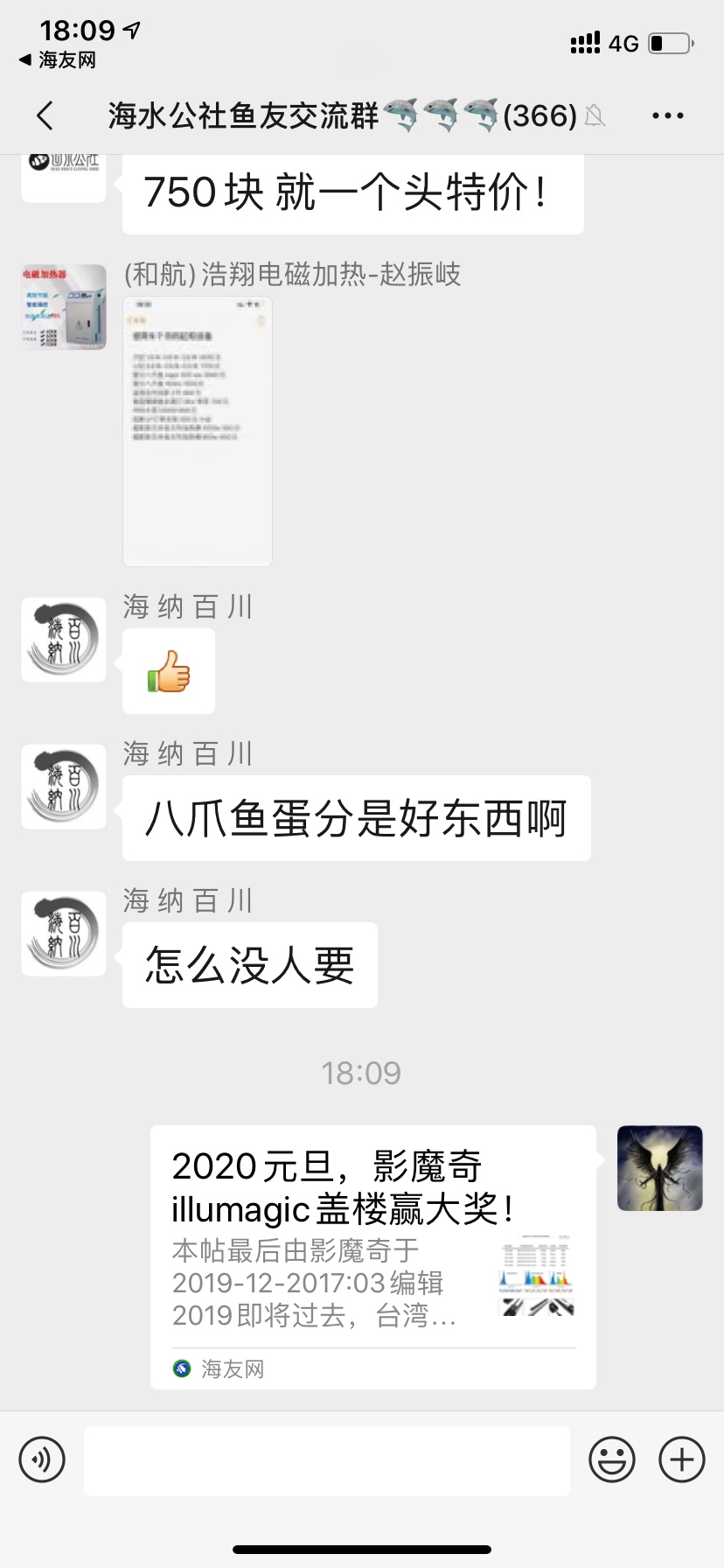Open 海纳百川's avatar beside thumbs-up message
Viewport: 724px width, 1568px height.
(x=64, y=640)
